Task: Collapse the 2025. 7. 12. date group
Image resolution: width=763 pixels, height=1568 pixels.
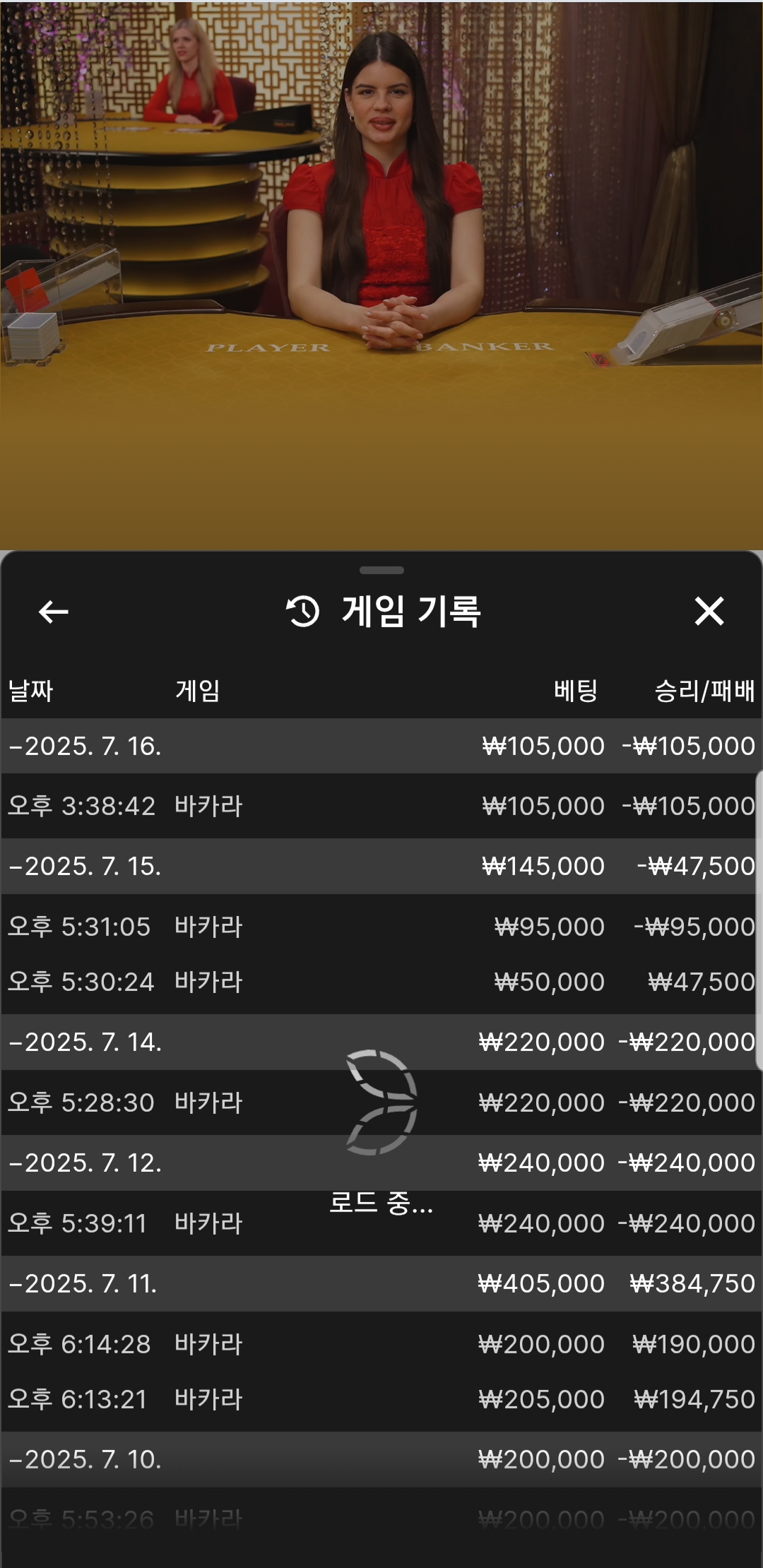Action: tap(381, 1163)
